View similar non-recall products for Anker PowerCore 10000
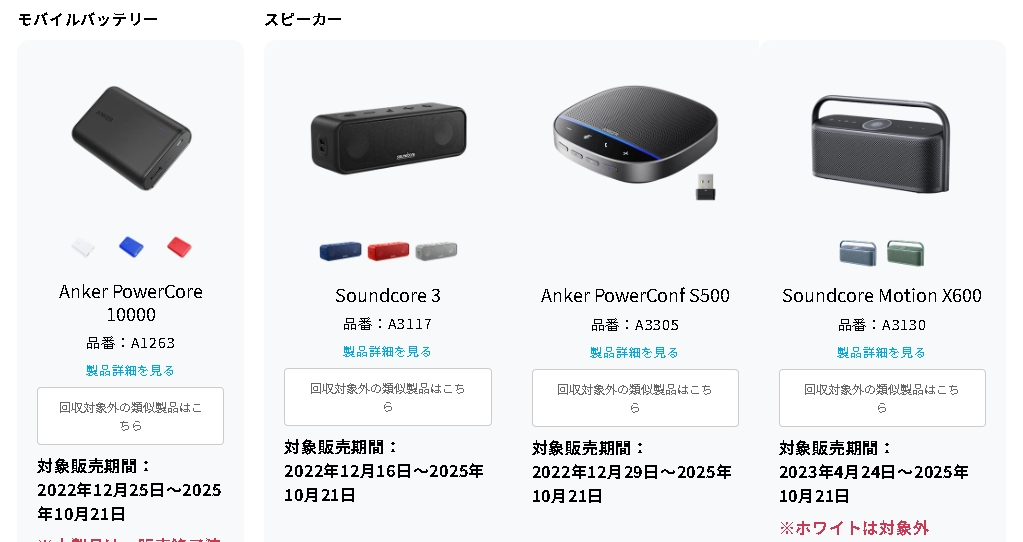Screen dimensions: 1023x542 click(130, 416)
